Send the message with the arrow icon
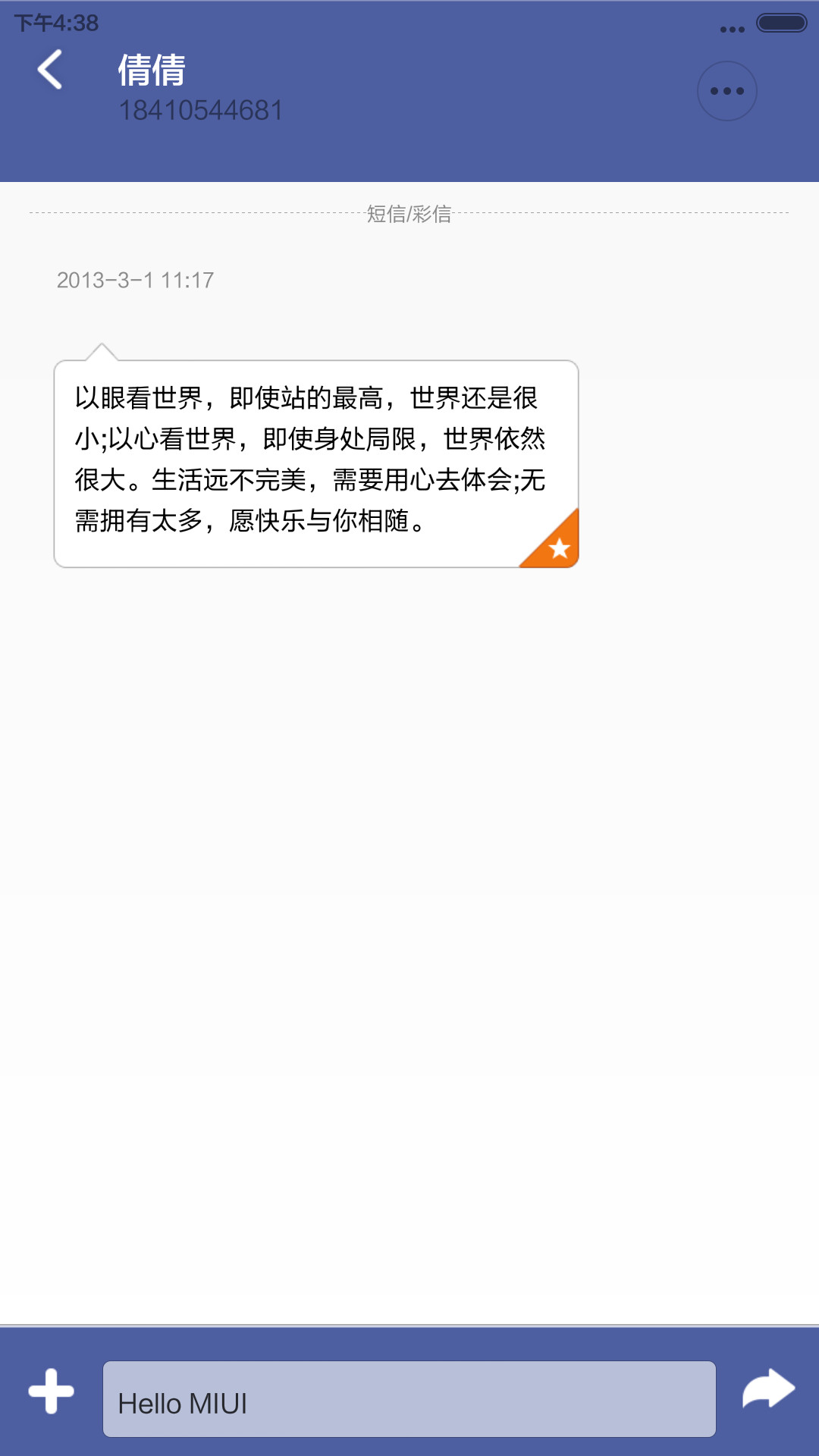Screen dimensions: 819x1456 (767, 1389)
